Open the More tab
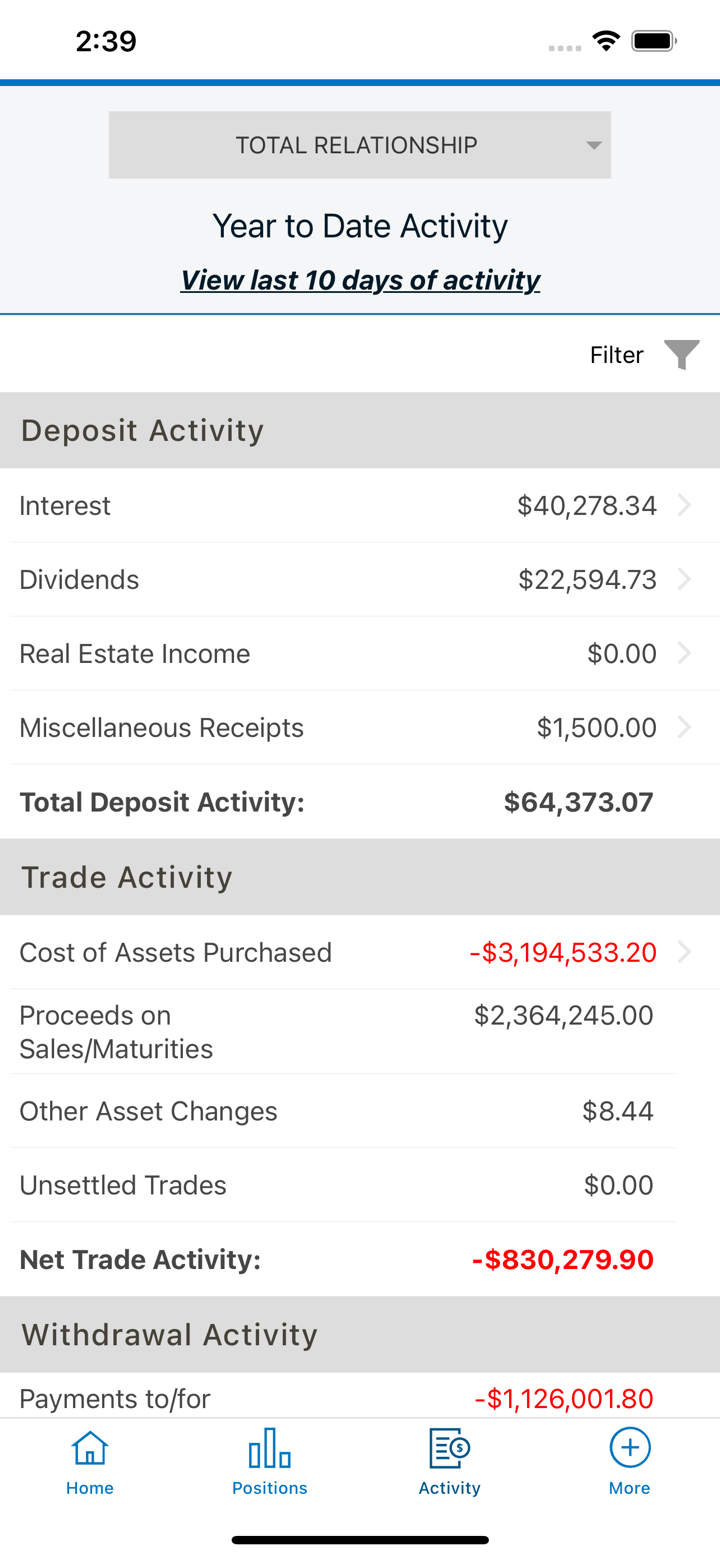 [x=630, y=1461]
